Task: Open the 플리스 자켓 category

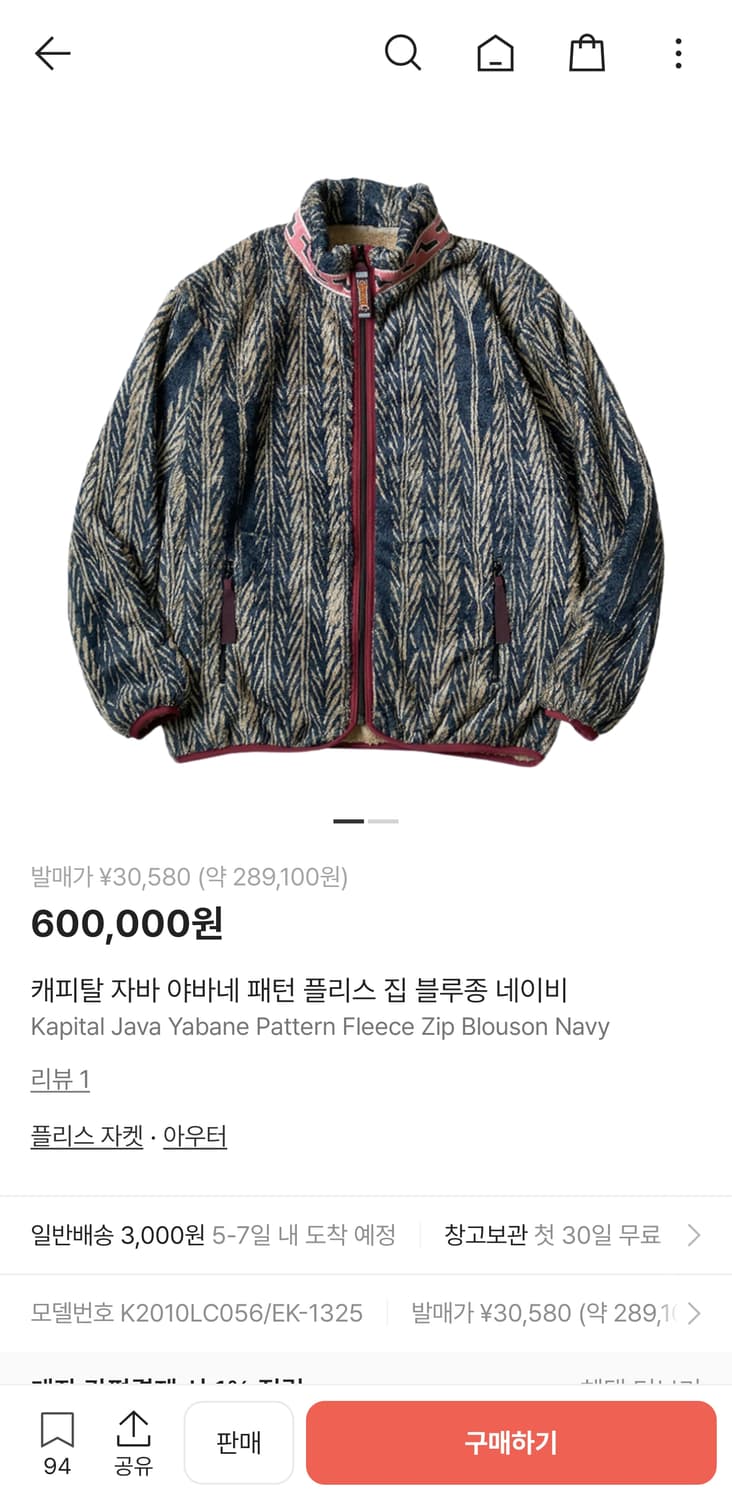Action: click(86, 1136)
